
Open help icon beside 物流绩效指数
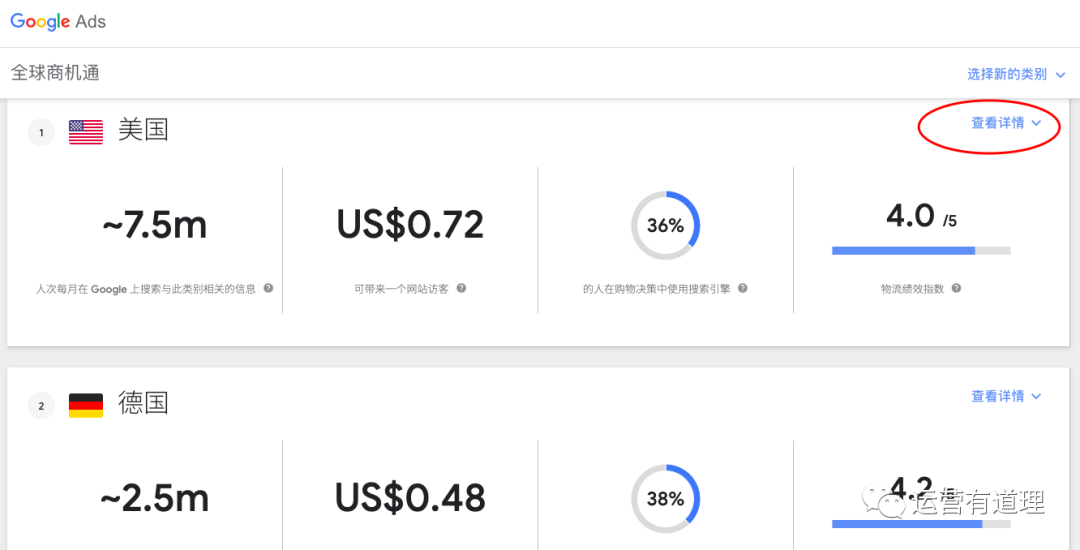tap(956, 288)
